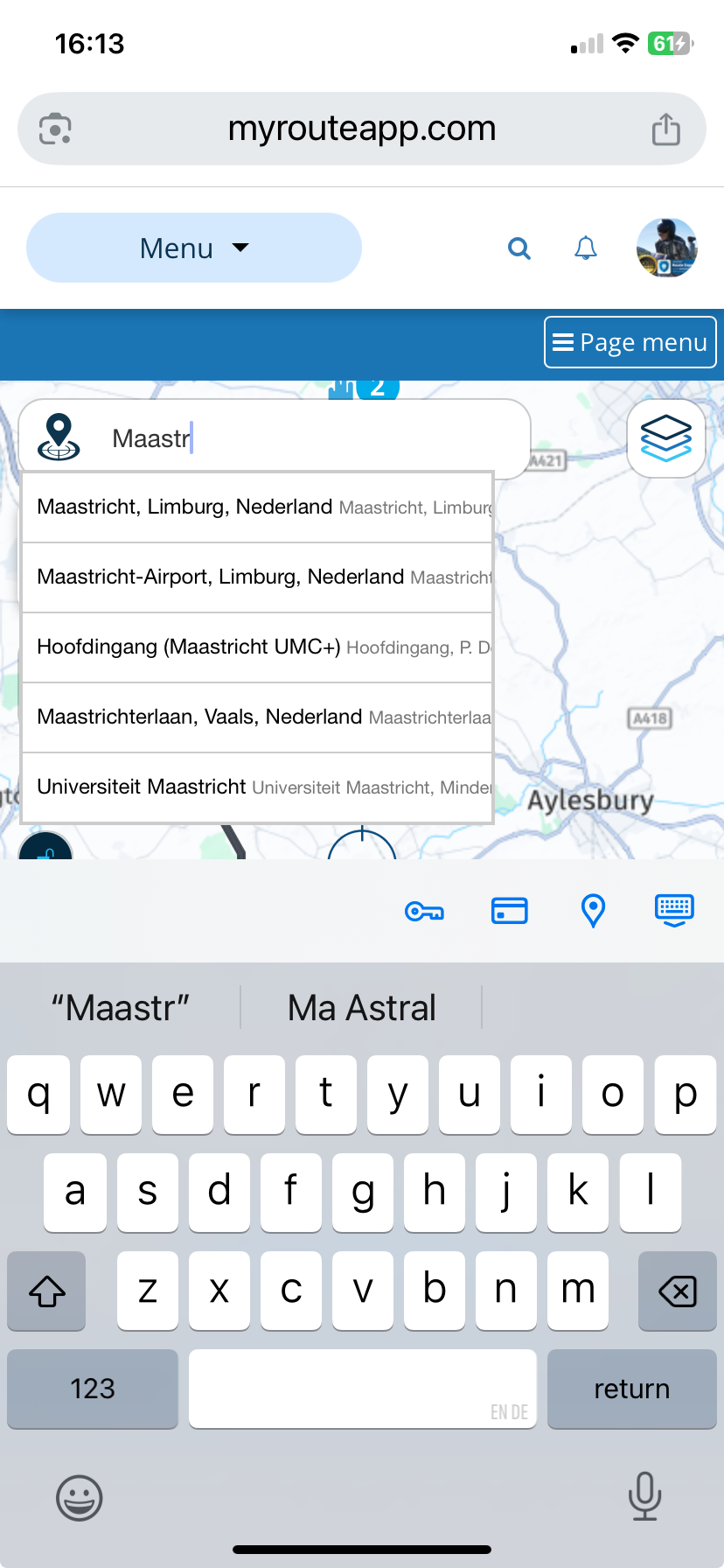The height and width of the screenshot is (1568, 724).
Task: Open the notifications bell
Action: [585, 248]
